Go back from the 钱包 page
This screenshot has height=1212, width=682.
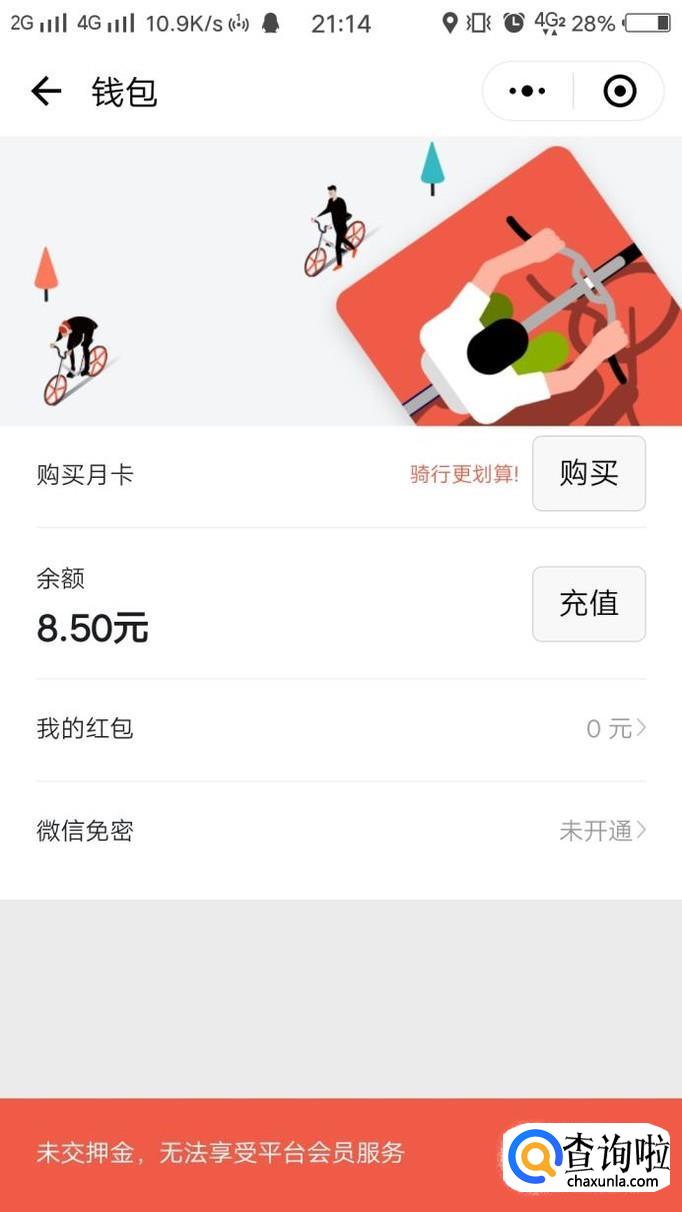(x=46, y=92)
